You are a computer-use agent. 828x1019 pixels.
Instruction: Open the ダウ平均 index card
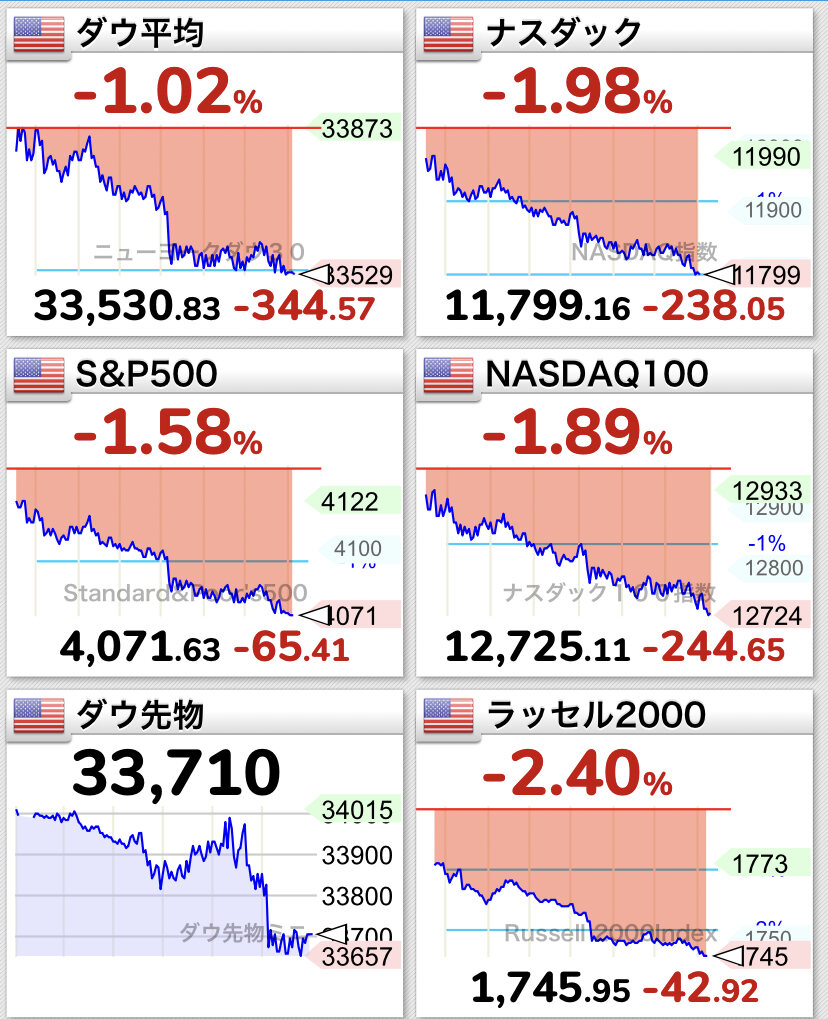coord(205,172)
